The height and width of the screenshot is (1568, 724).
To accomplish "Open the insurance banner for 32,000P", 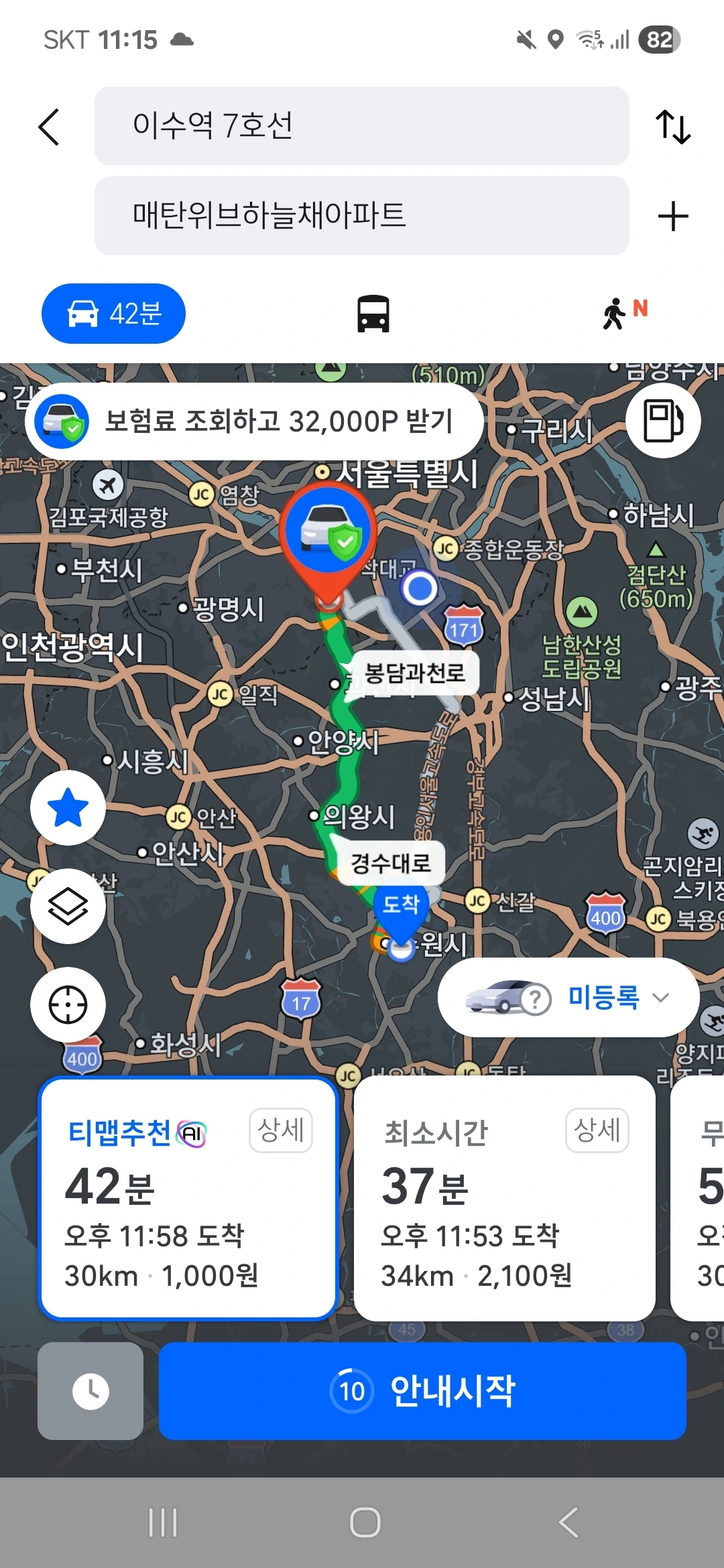I will tap(255, 421).
